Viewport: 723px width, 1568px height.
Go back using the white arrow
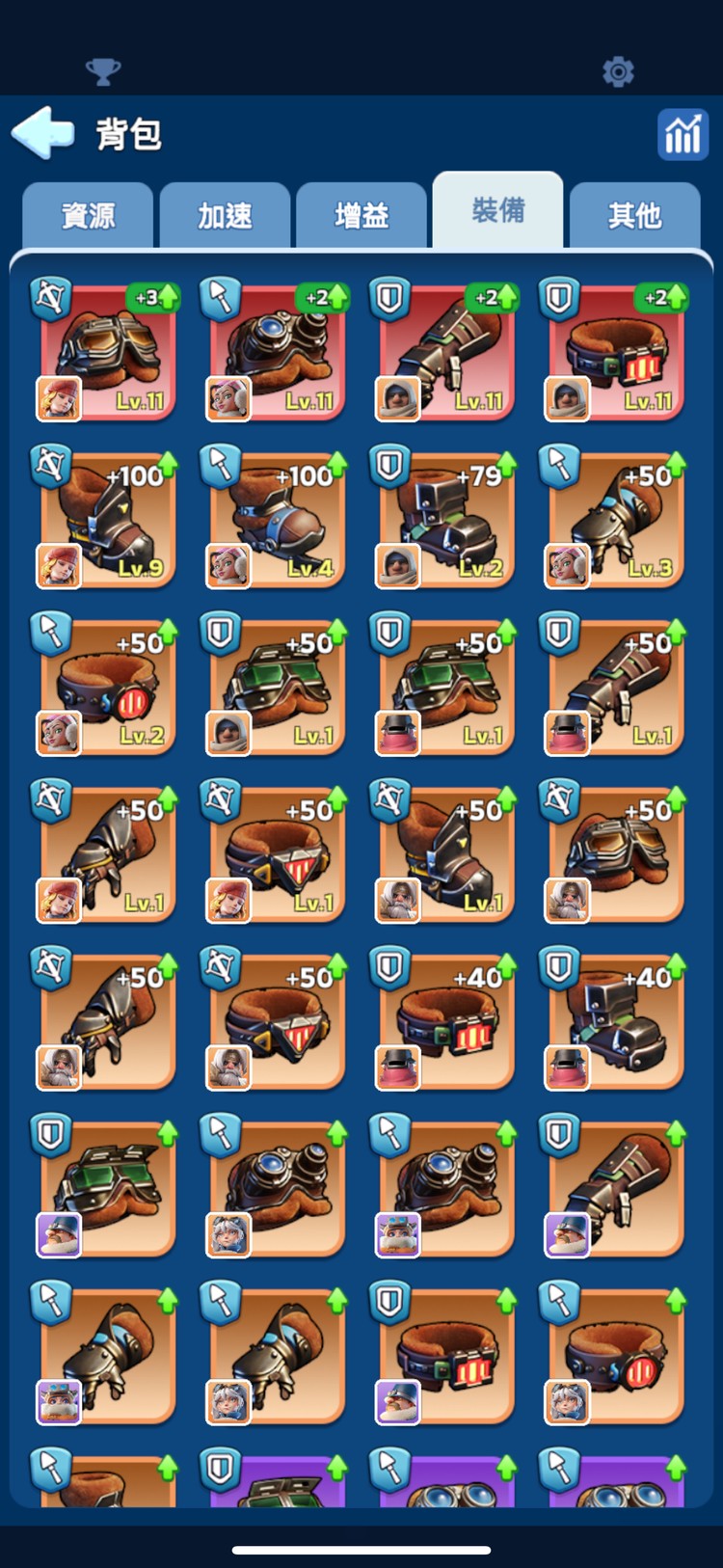click(x=42, y=133)
